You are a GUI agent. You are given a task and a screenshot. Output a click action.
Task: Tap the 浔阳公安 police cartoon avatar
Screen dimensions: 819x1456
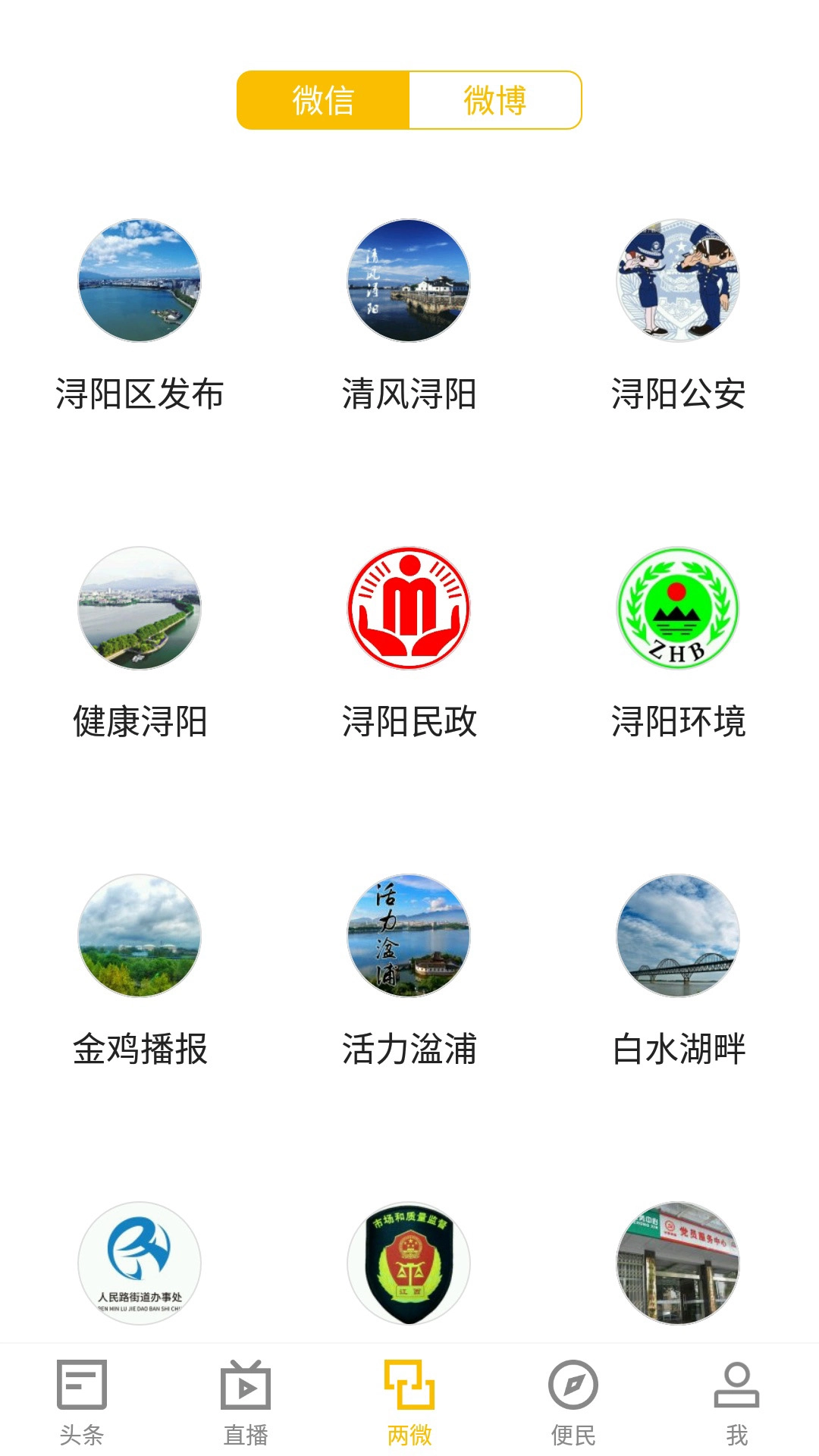pyautogui.click(x=679, y=281)
